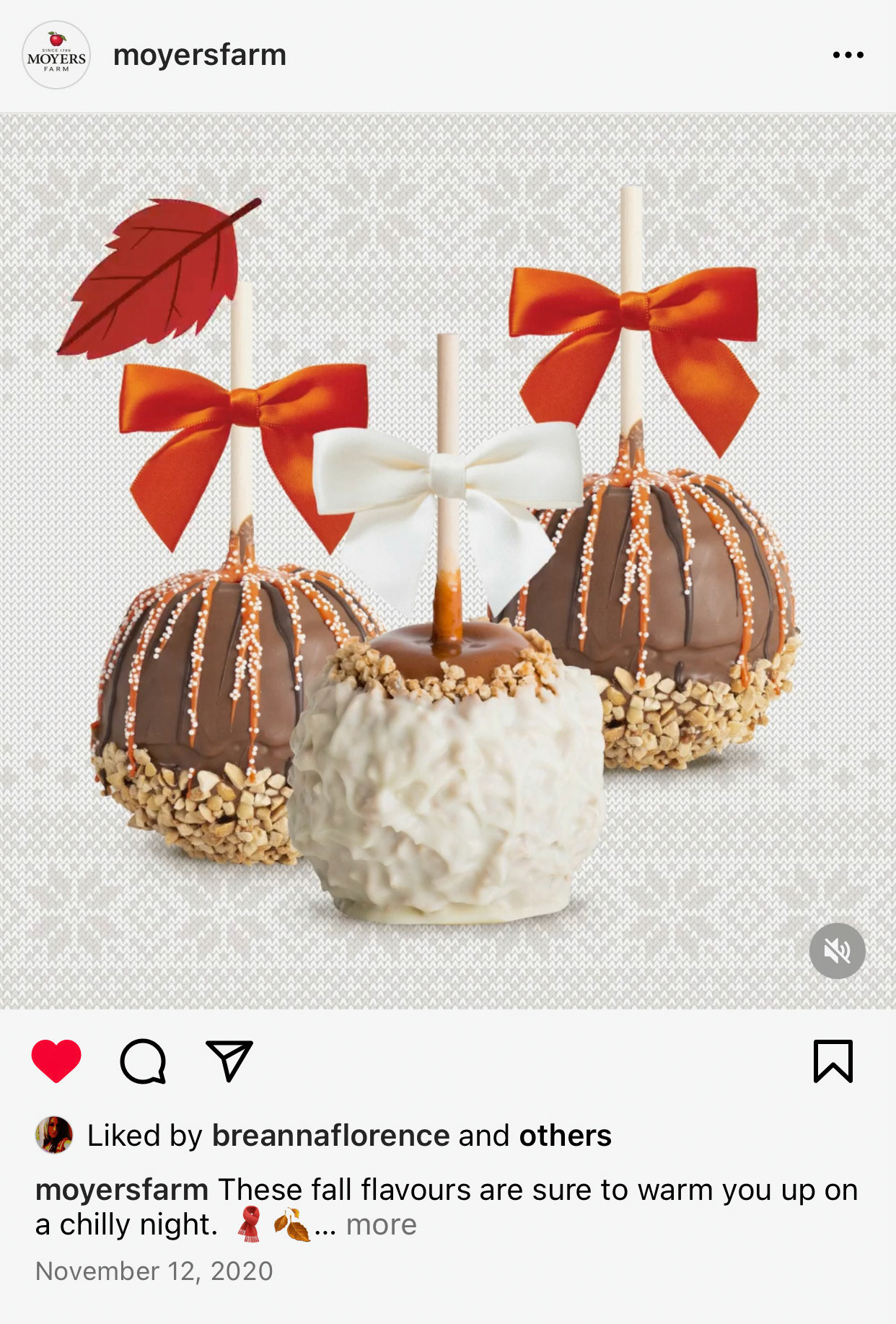Viewport: 896px width, 1324px height.
Task: Share the post via paper plane icon
Action: coord(229,1061)
